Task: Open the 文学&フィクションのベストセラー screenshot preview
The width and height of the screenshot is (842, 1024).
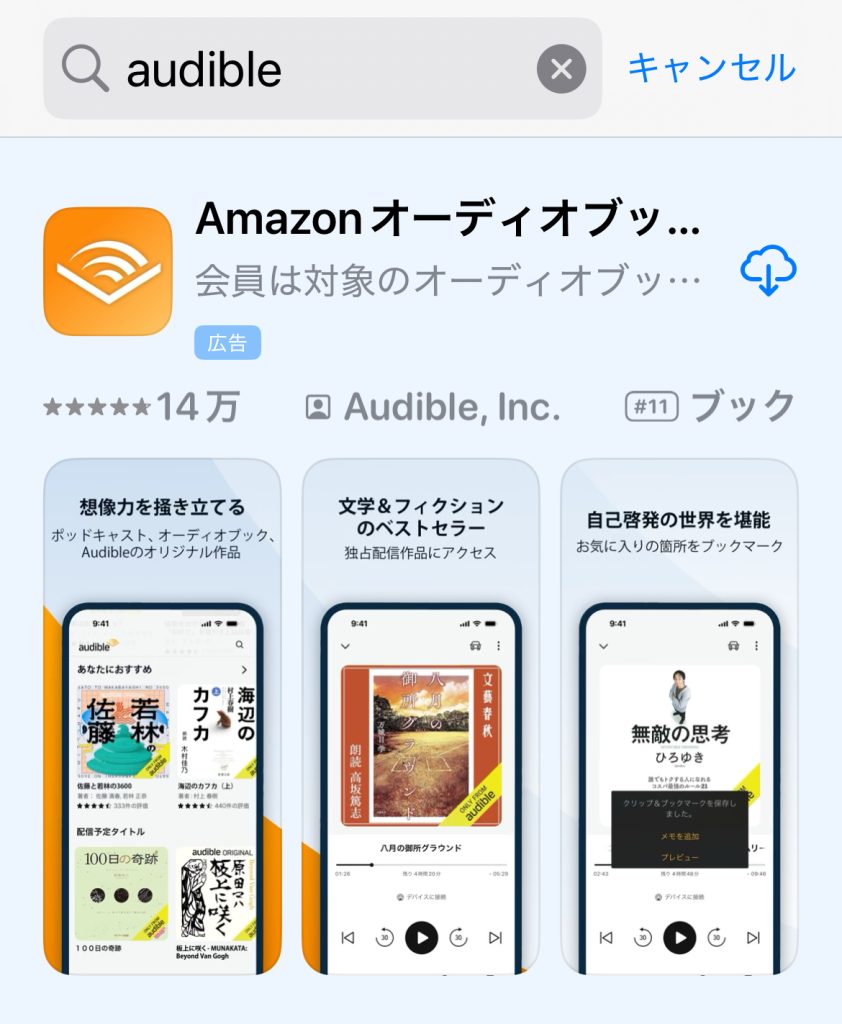Action: [421, 715]
